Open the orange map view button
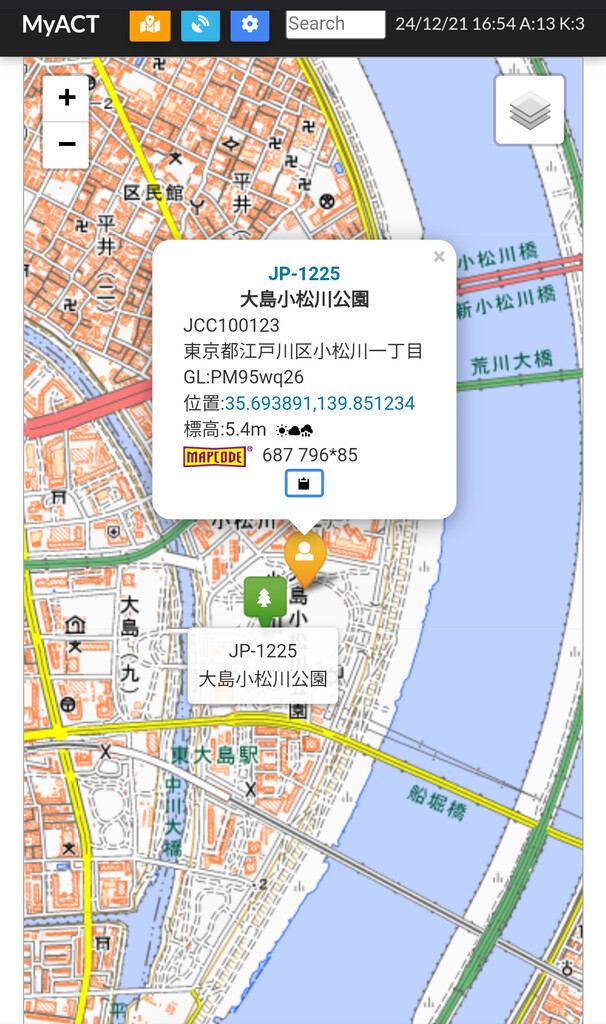 tap(150, 25)
